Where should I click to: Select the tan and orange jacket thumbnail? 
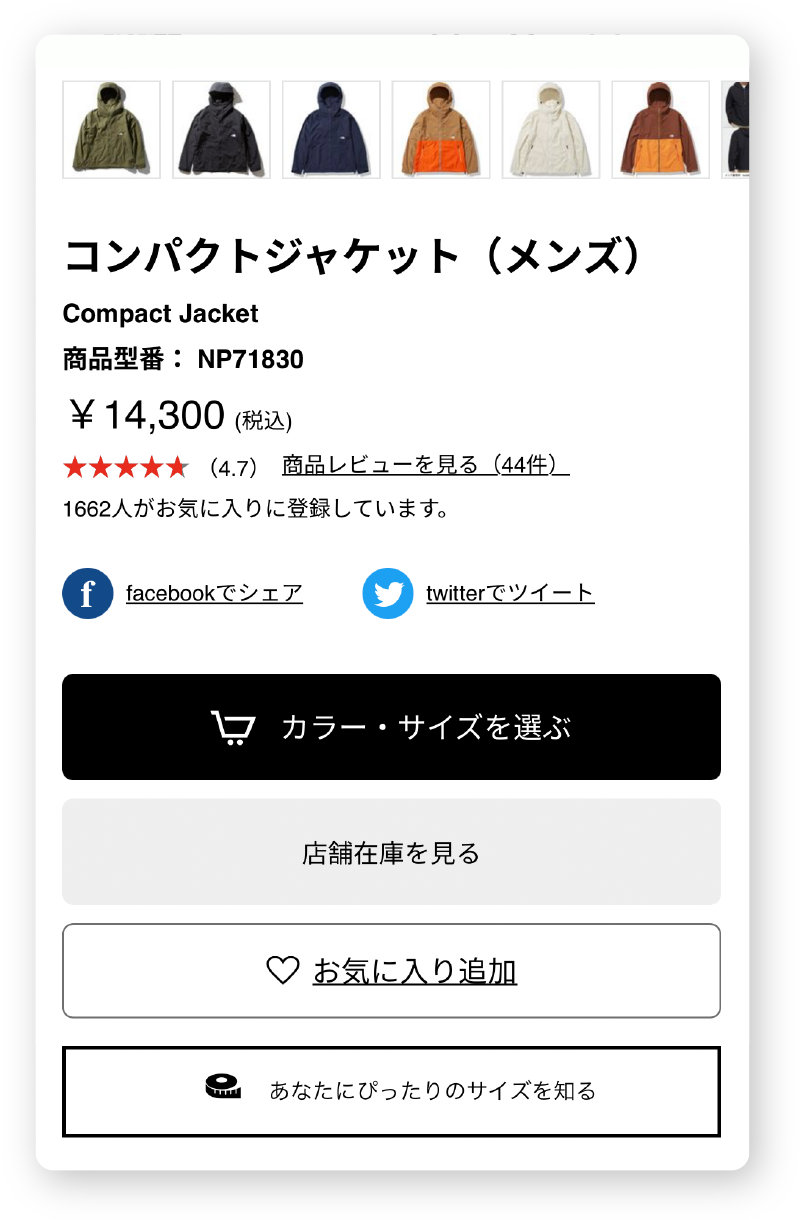[x=441, y=129]
